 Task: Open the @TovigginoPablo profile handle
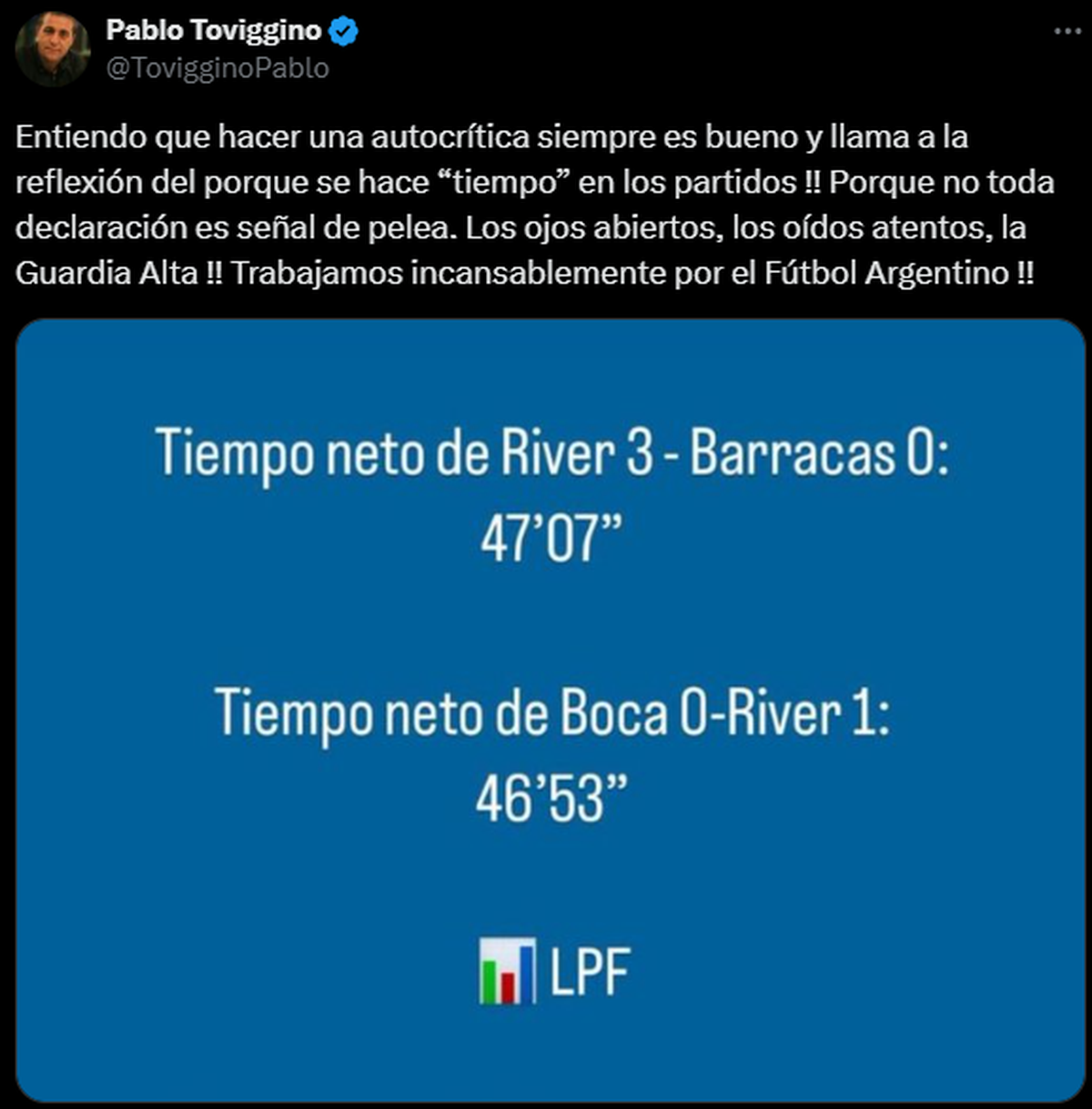(217, 68)
